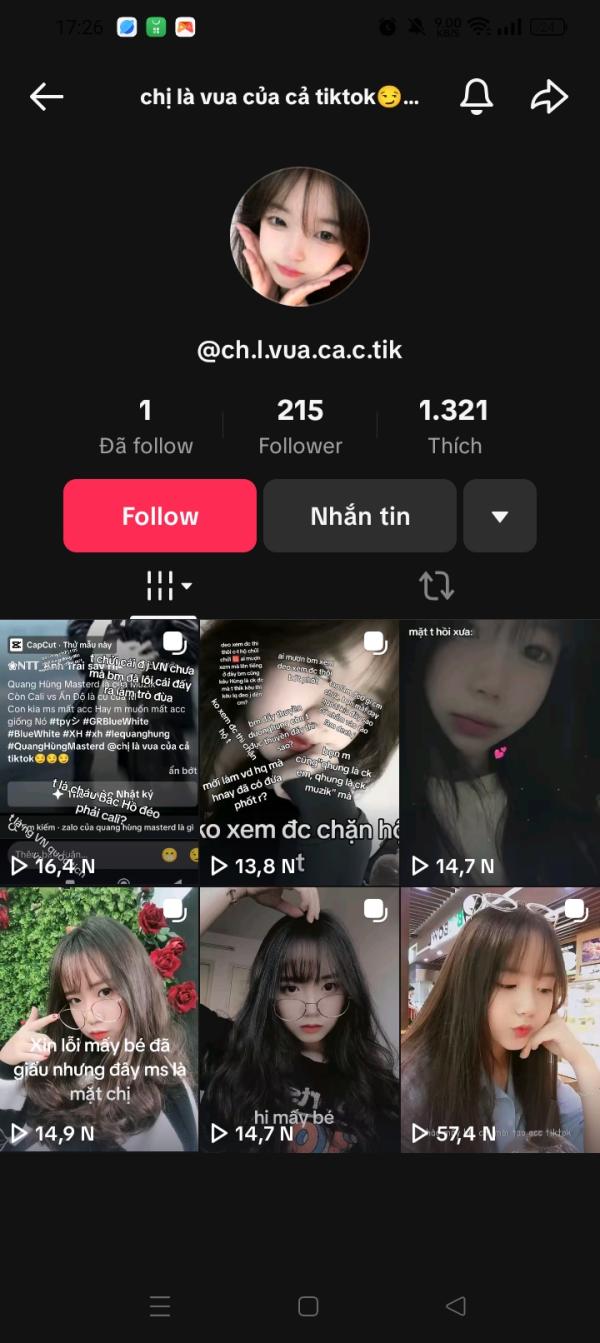View the 215 Follower list
The image size is (600, 1343).
pos(300,427)
